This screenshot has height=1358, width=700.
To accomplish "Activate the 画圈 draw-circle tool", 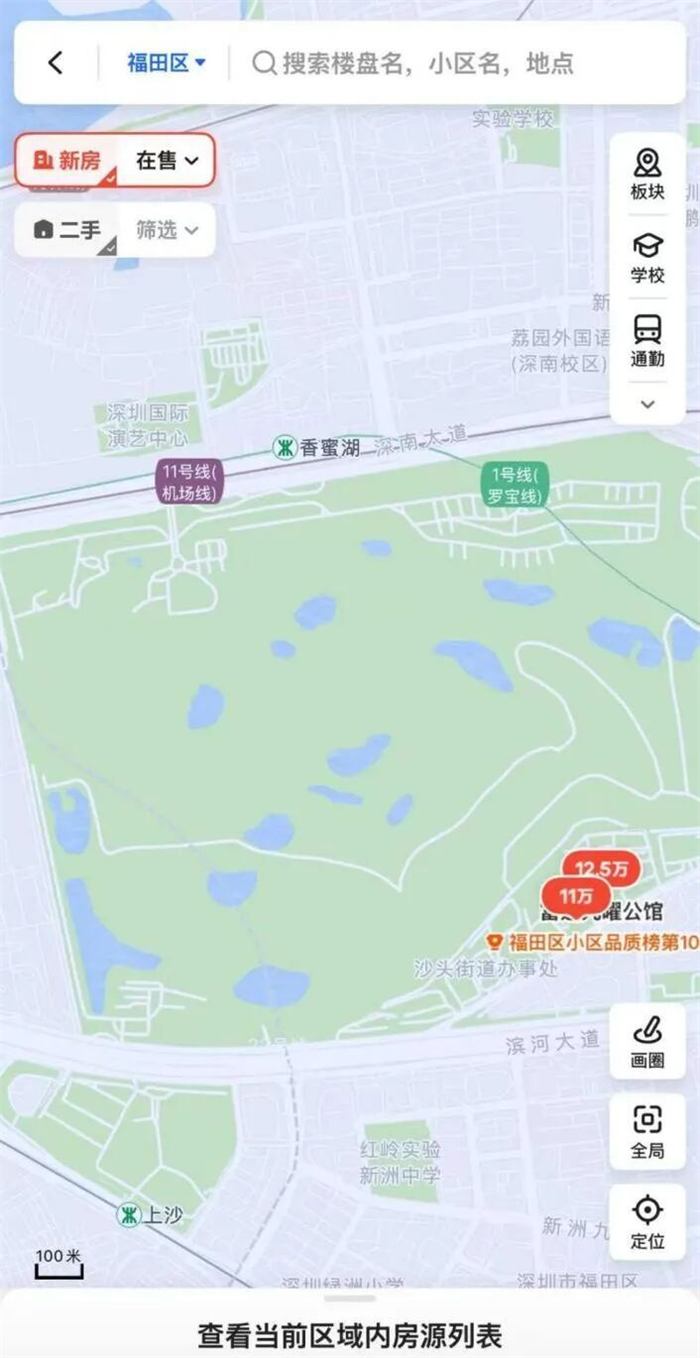I will 647,1042.
